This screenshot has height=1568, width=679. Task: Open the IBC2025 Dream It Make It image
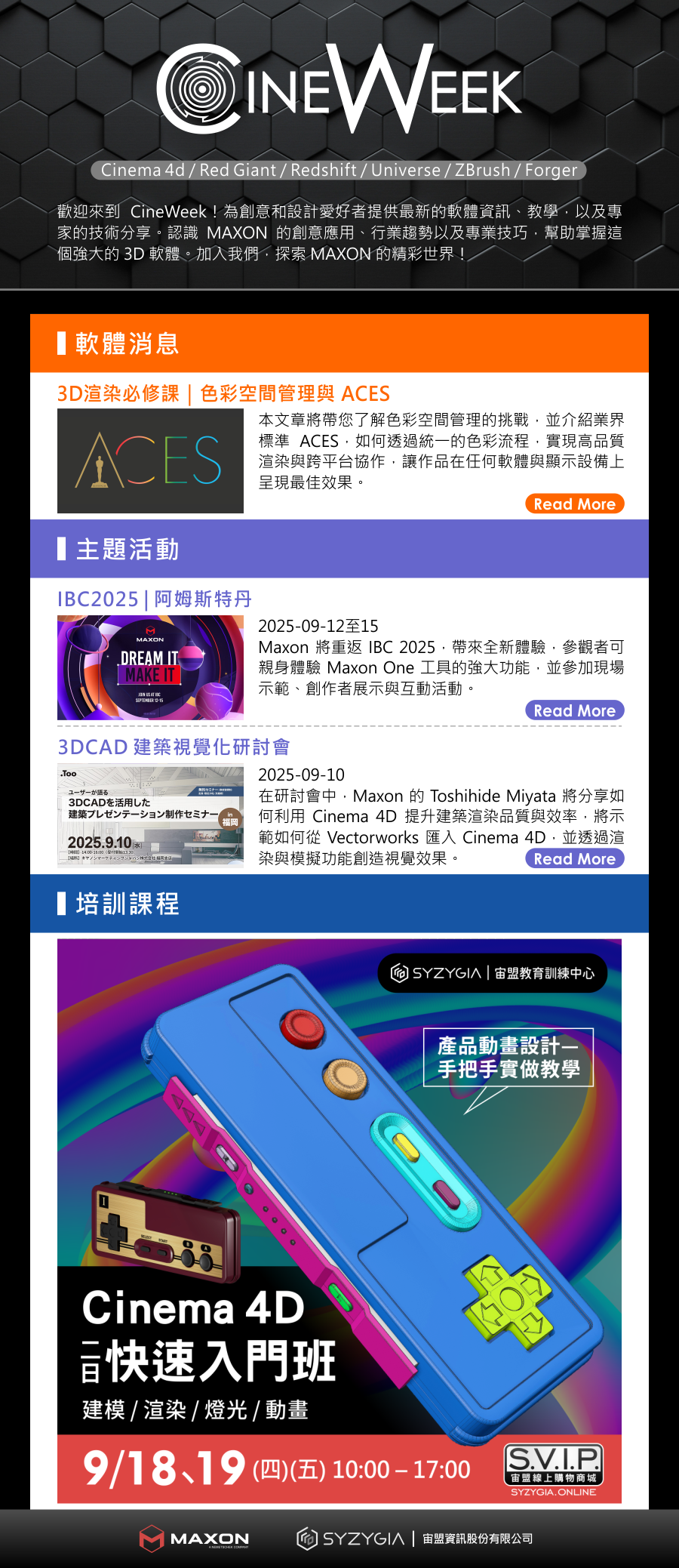click(x=150, y=667)
